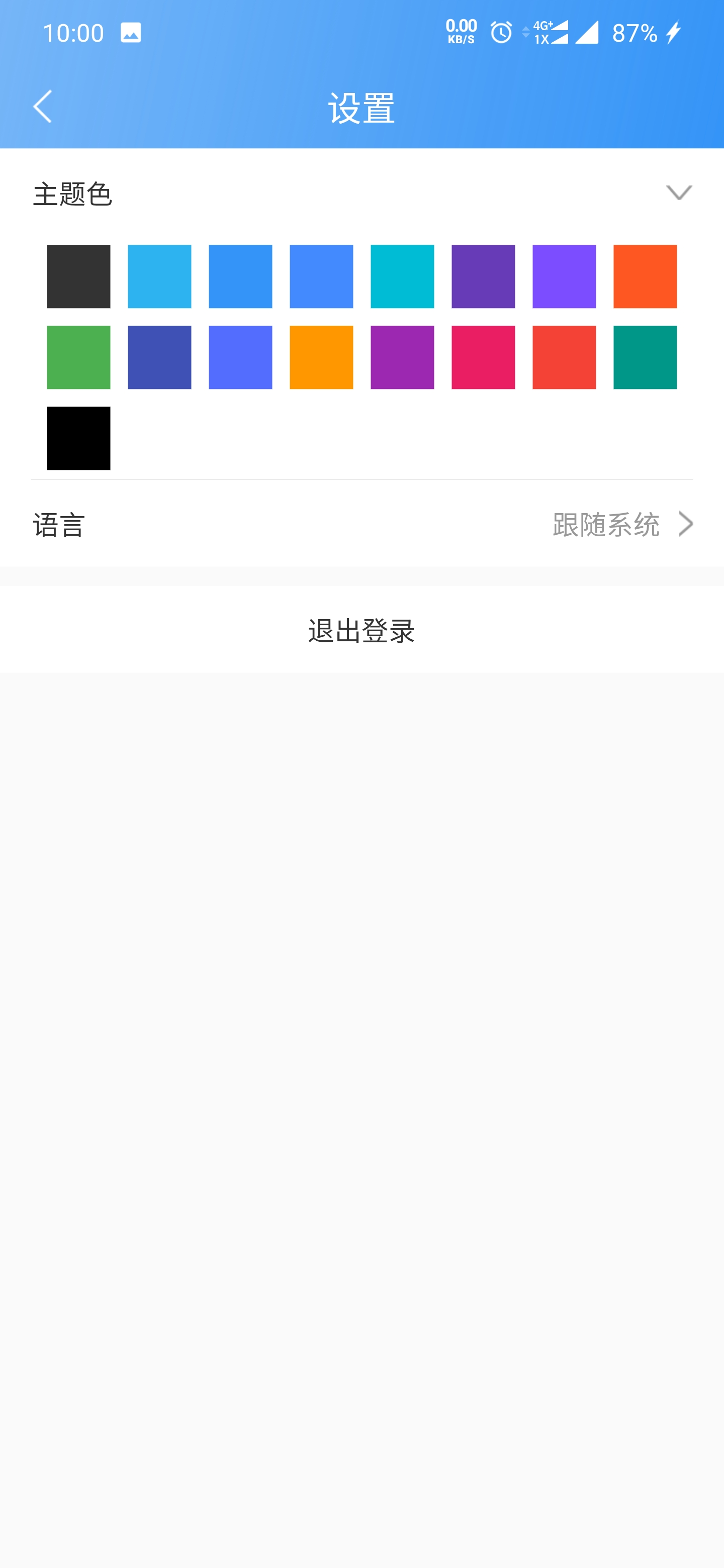The image size is (724, 1568).
Task: Pick the deep purple theme color
Action: pos(483,276)
